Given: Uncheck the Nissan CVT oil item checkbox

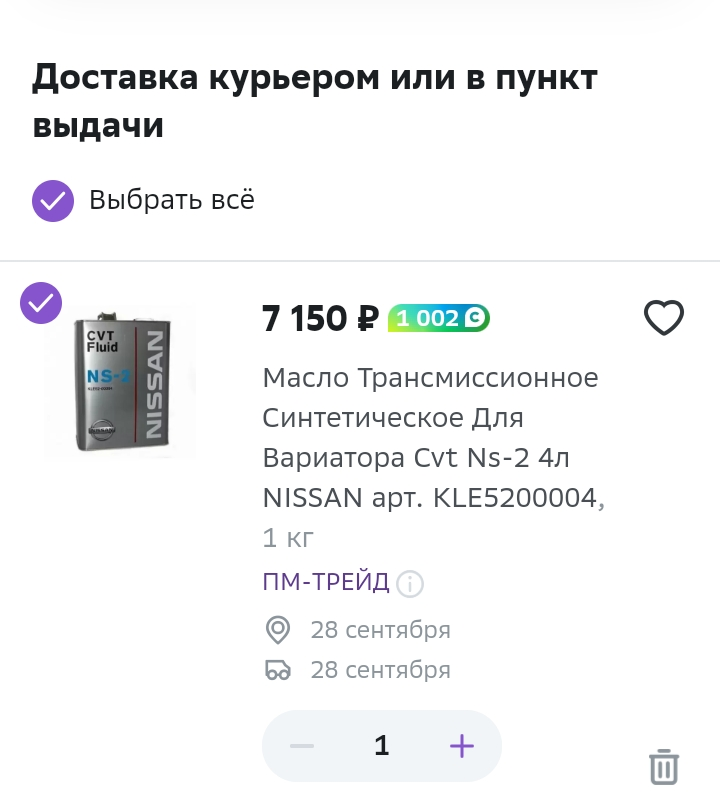Looking at the screenshot, I should (x=41, y=303).
